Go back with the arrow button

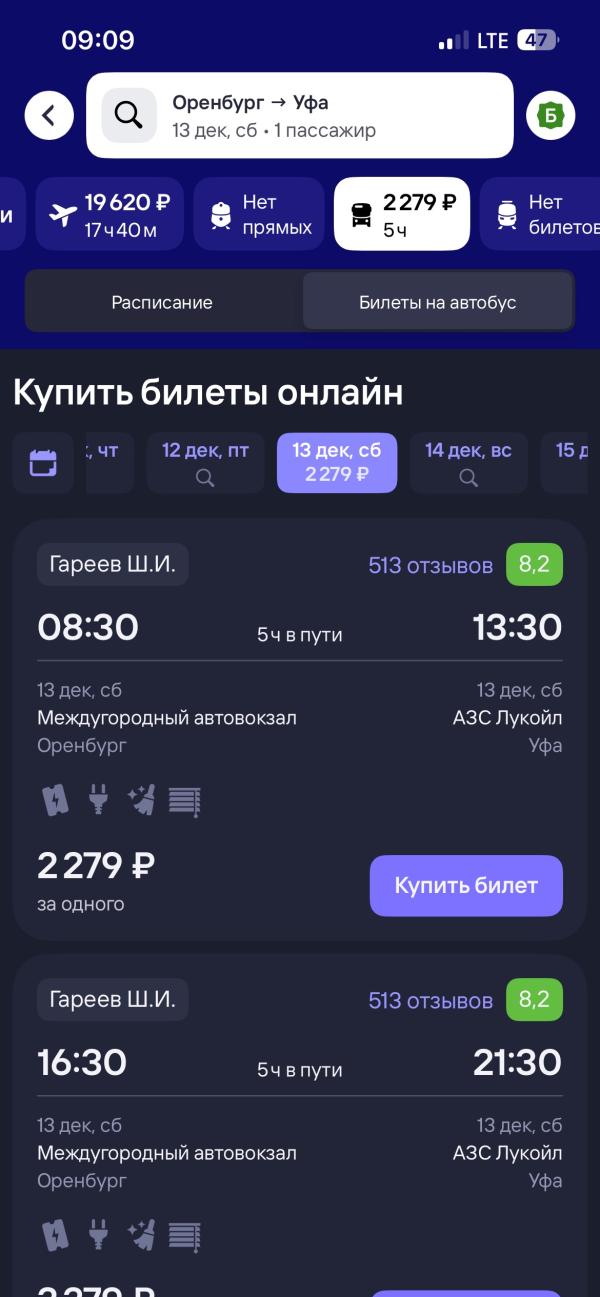(x=49, y=116)
